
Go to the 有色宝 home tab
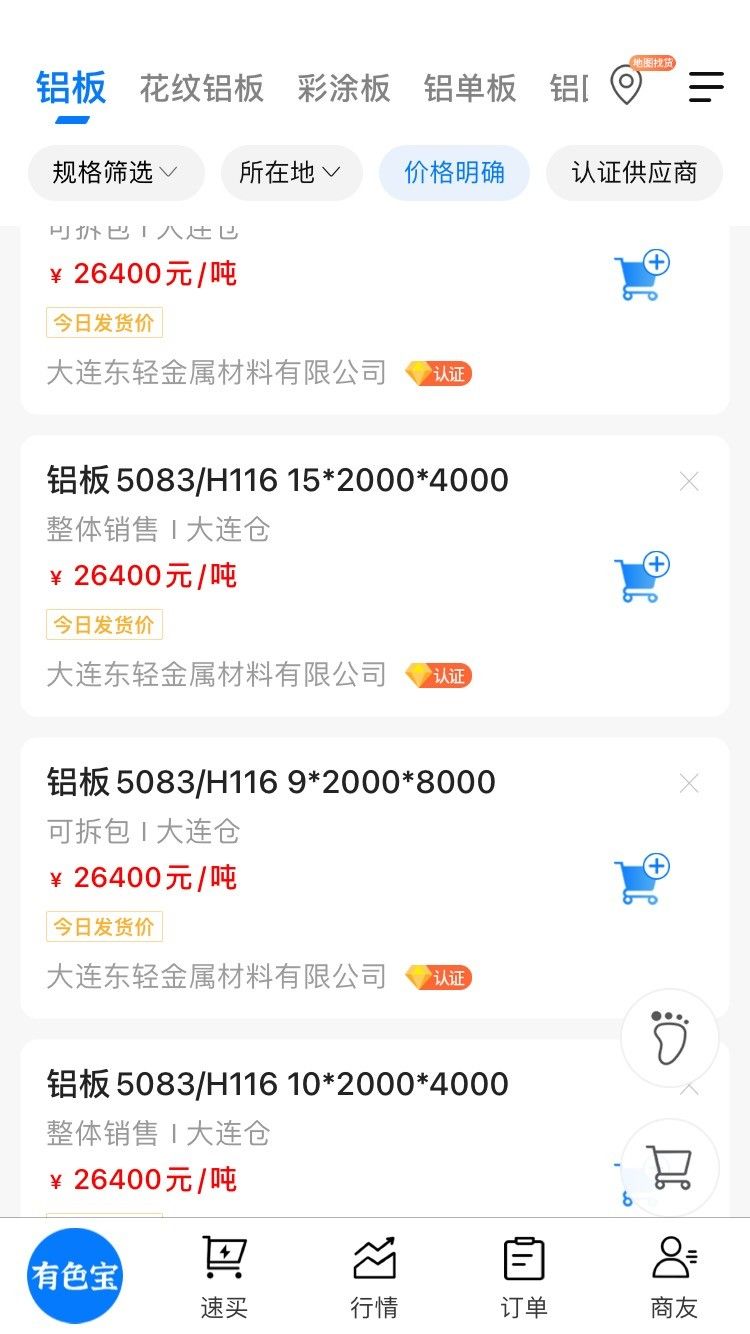tap(75, 1276)
